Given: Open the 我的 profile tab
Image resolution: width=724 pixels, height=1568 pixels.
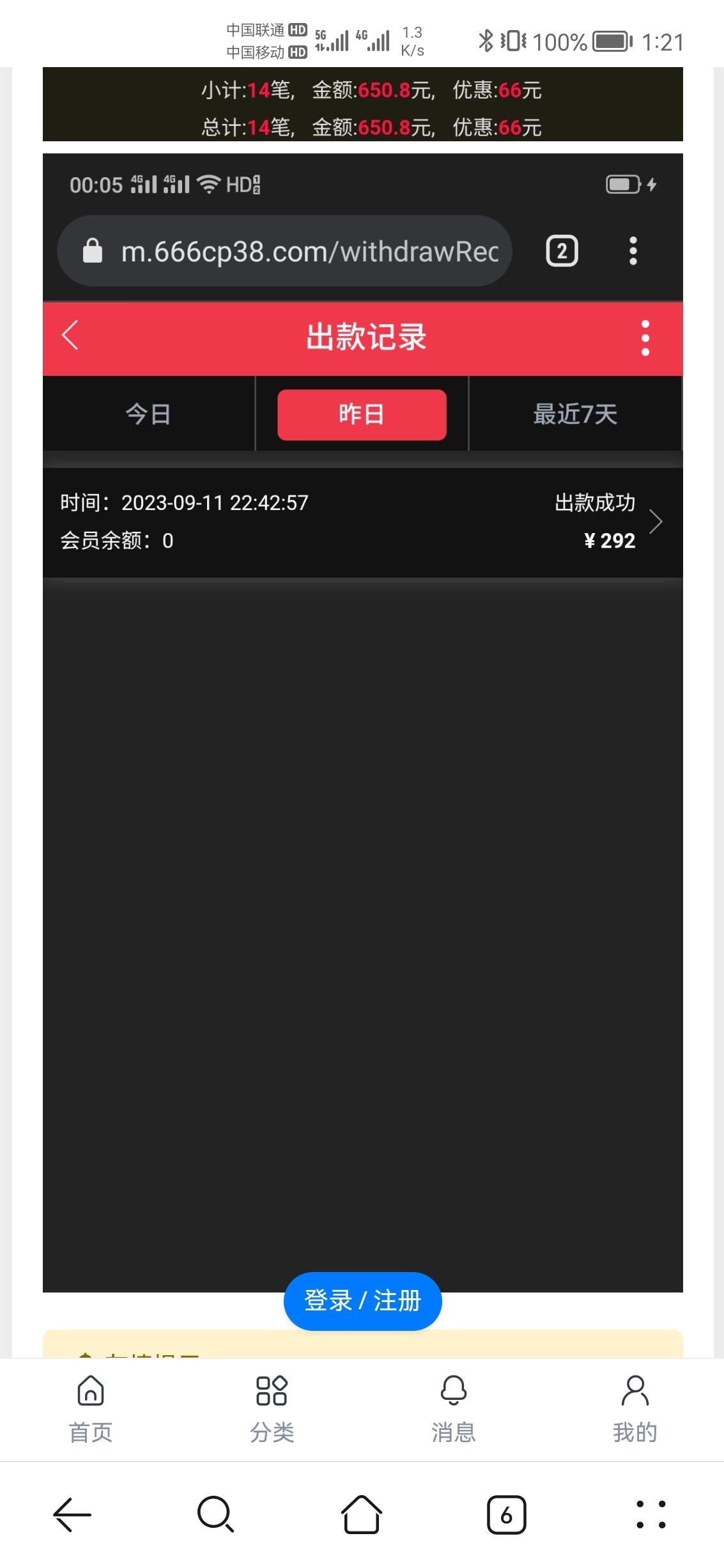Looking at the screenshot, I should (x=635, y=1409).
